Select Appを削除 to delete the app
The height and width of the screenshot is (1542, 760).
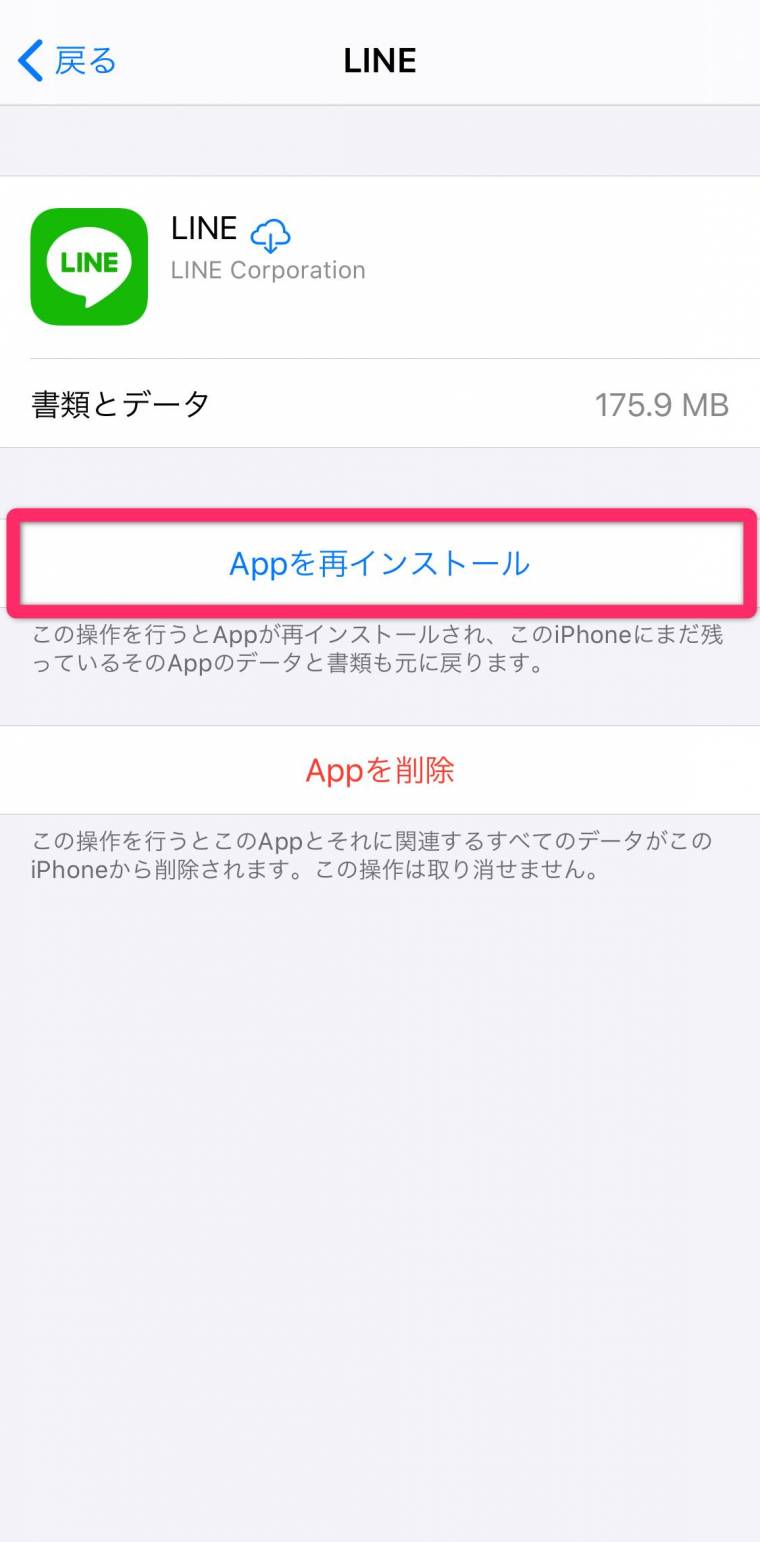point(380,770)
